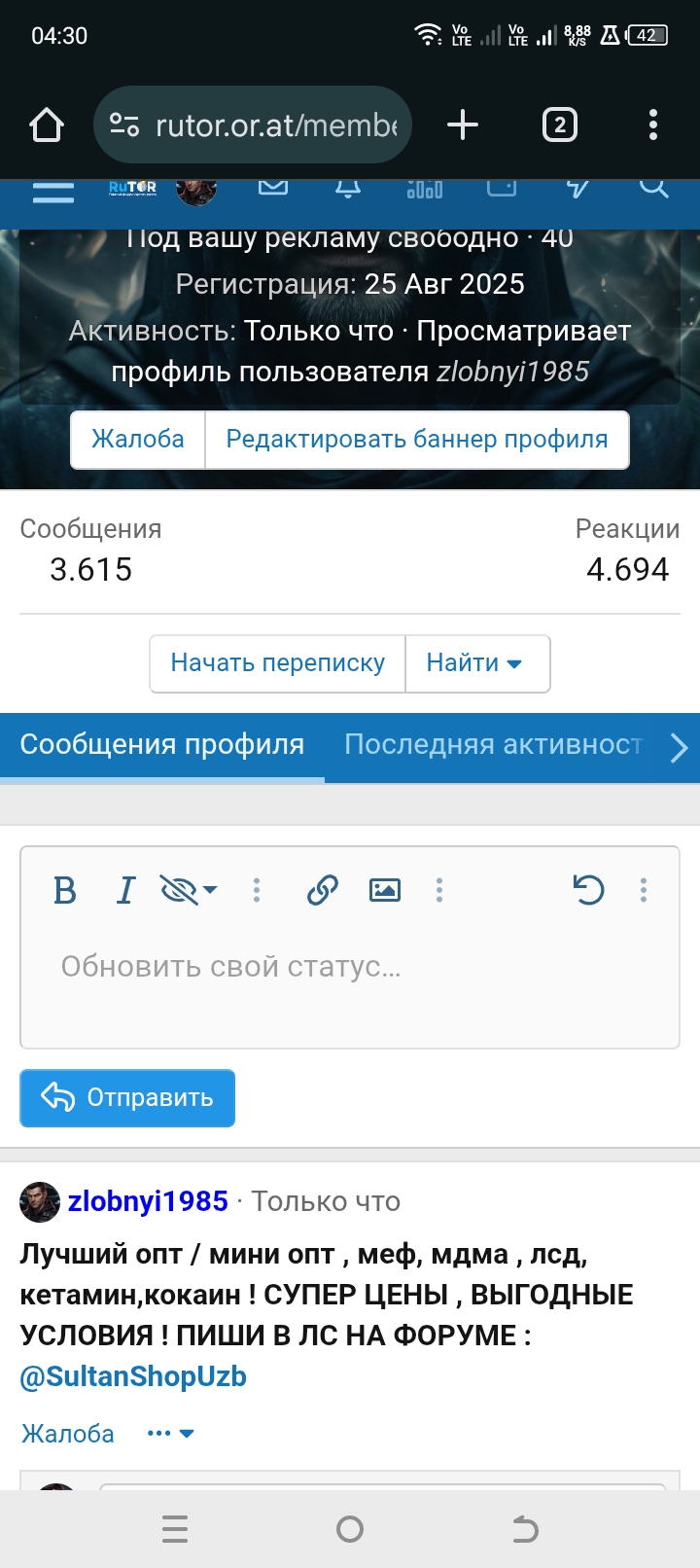This screenshot has width=700, height=1568.
Task: Open the 'Найти' dropdown menu
Action: pos(477,663)
